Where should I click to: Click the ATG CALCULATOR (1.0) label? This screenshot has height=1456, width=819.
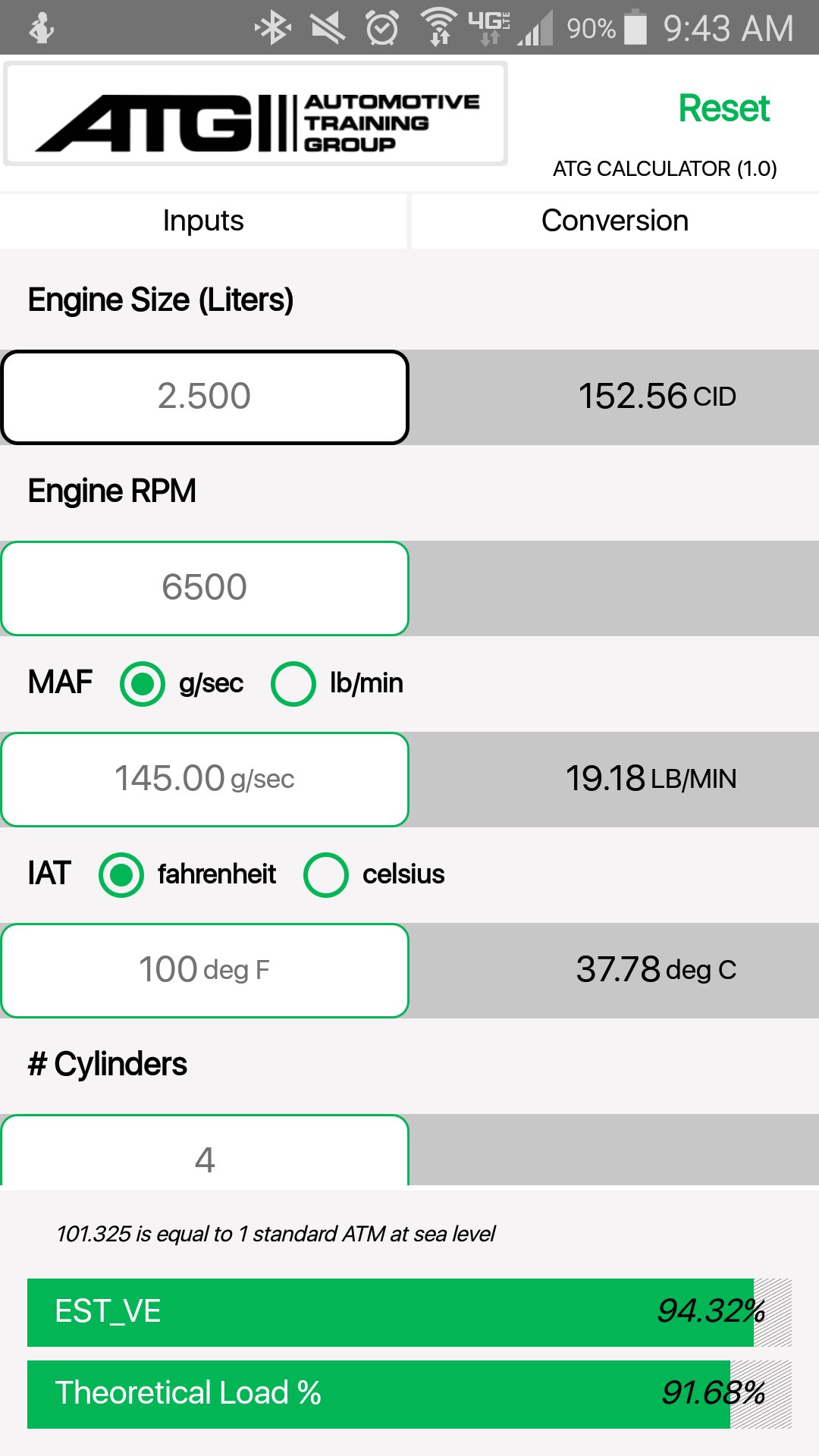click(664, 170)
